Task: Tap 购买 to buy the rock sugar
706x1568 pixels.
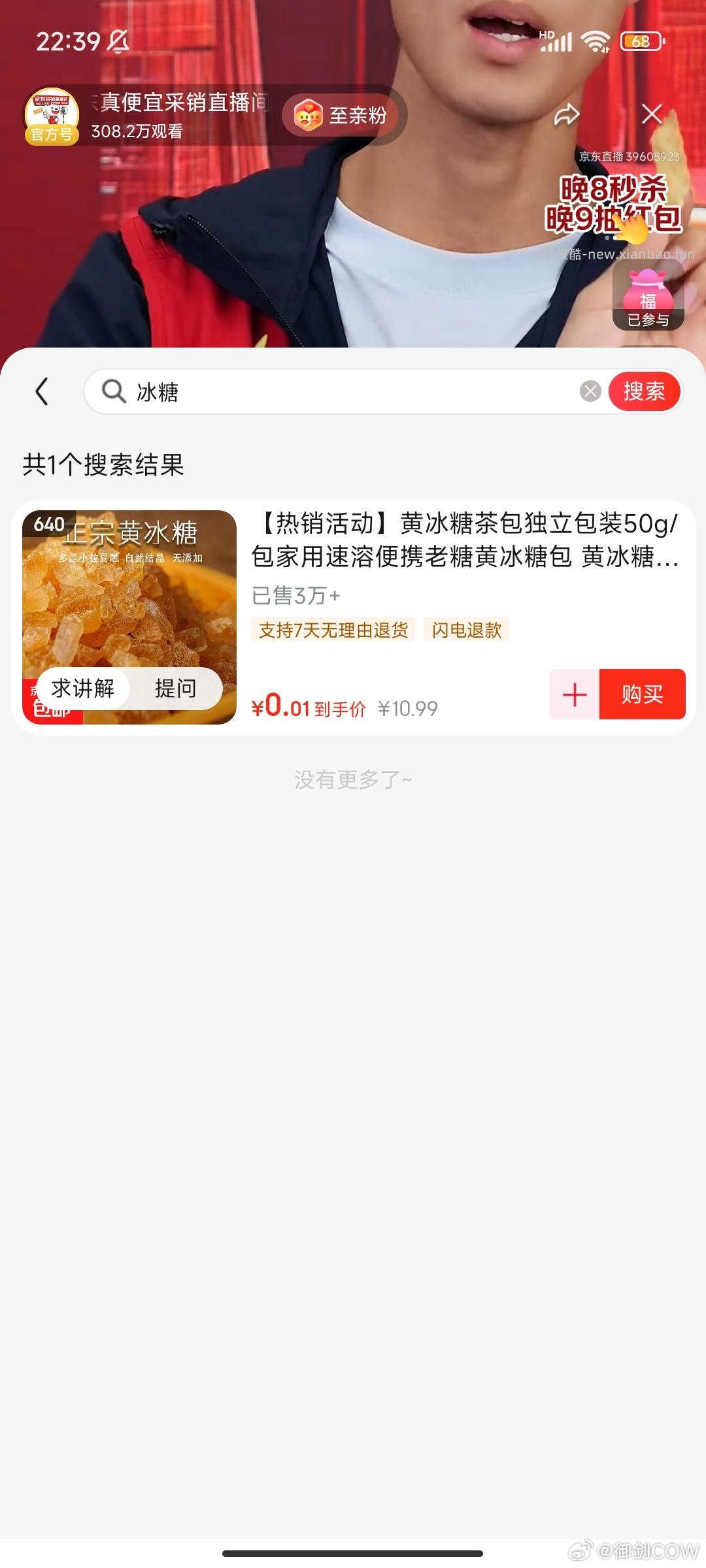Action: (643, 694)
